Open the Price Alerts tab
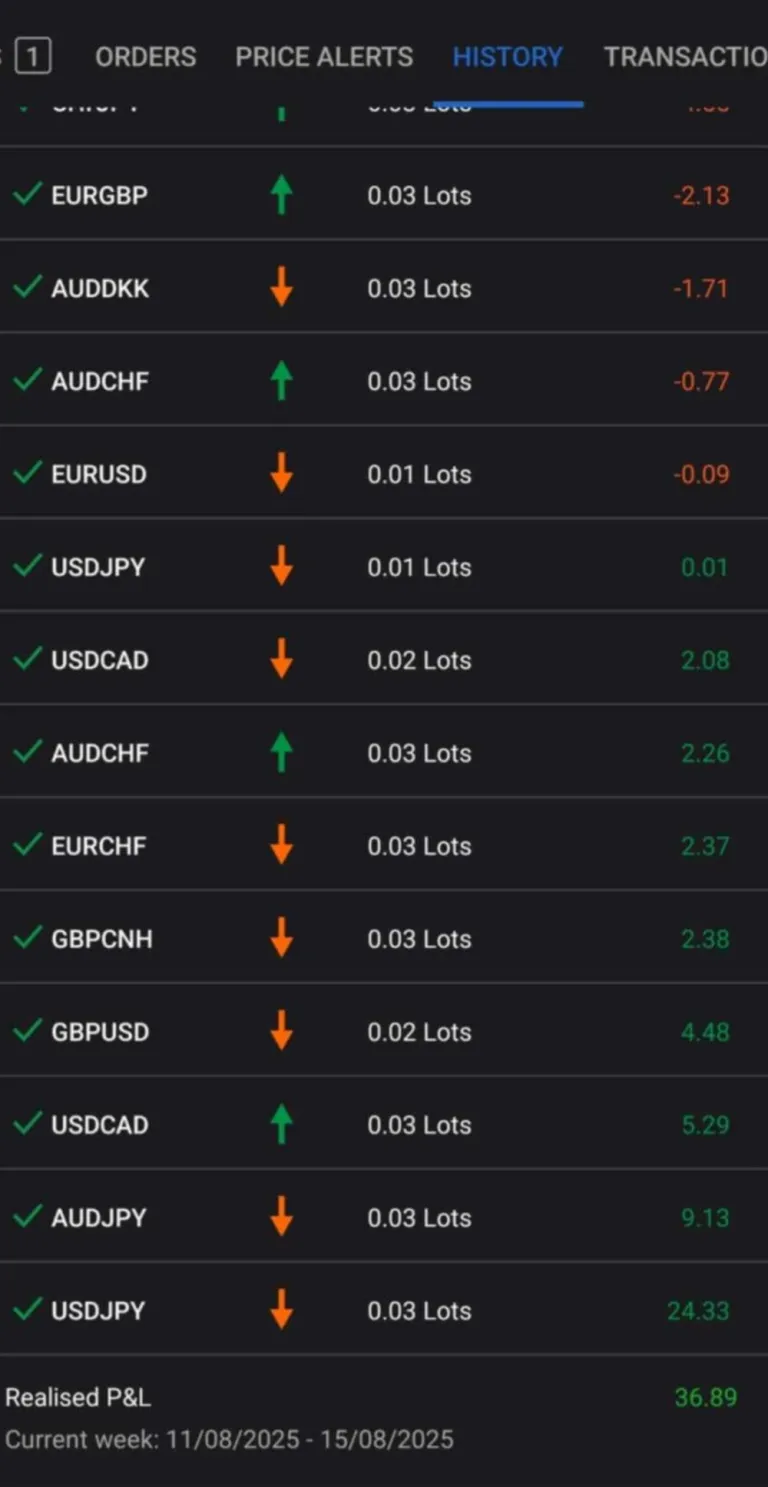Screen dimensions: 768x1487 coord(324,57)
